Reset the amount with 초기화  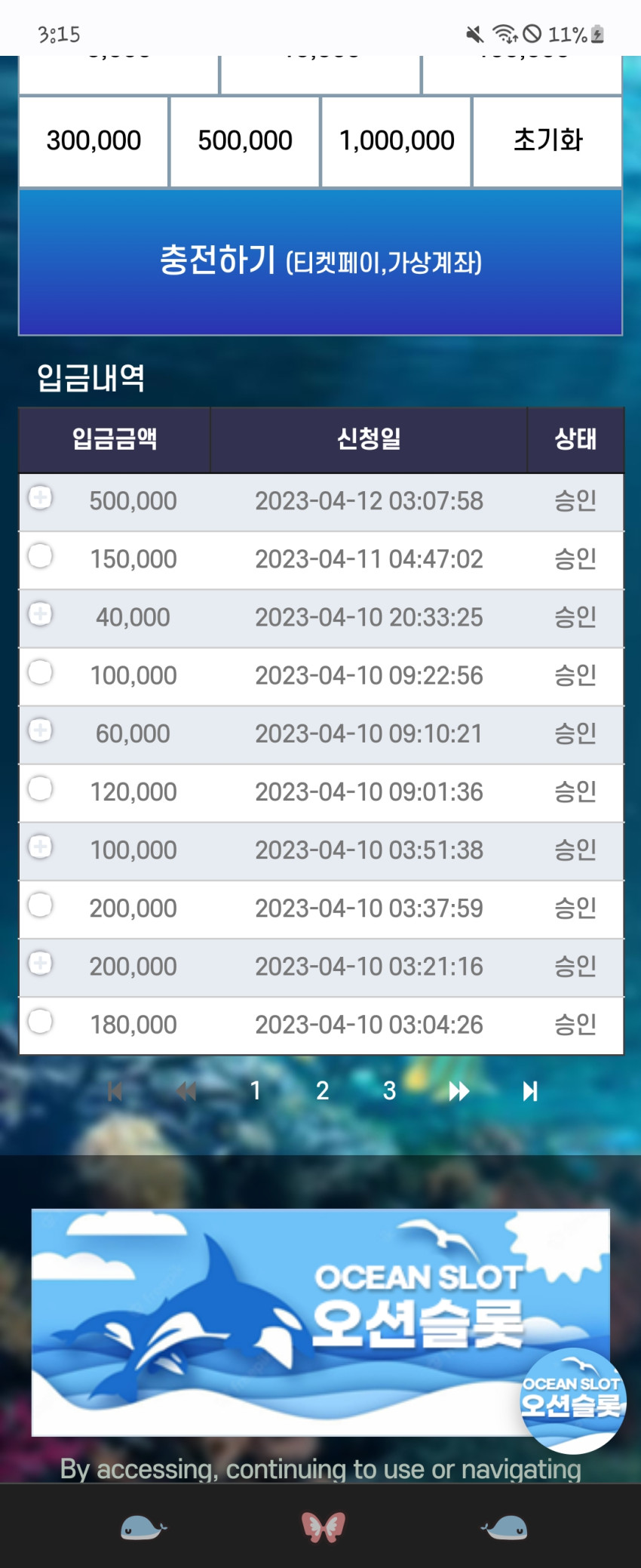click(547, 141)
